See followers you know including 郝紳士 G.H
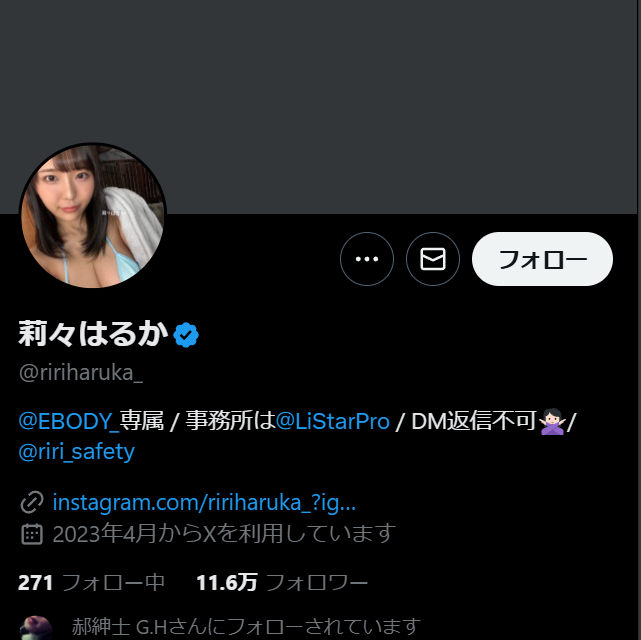The height and width of the screenshot is (640, 641). coord(245,627)
